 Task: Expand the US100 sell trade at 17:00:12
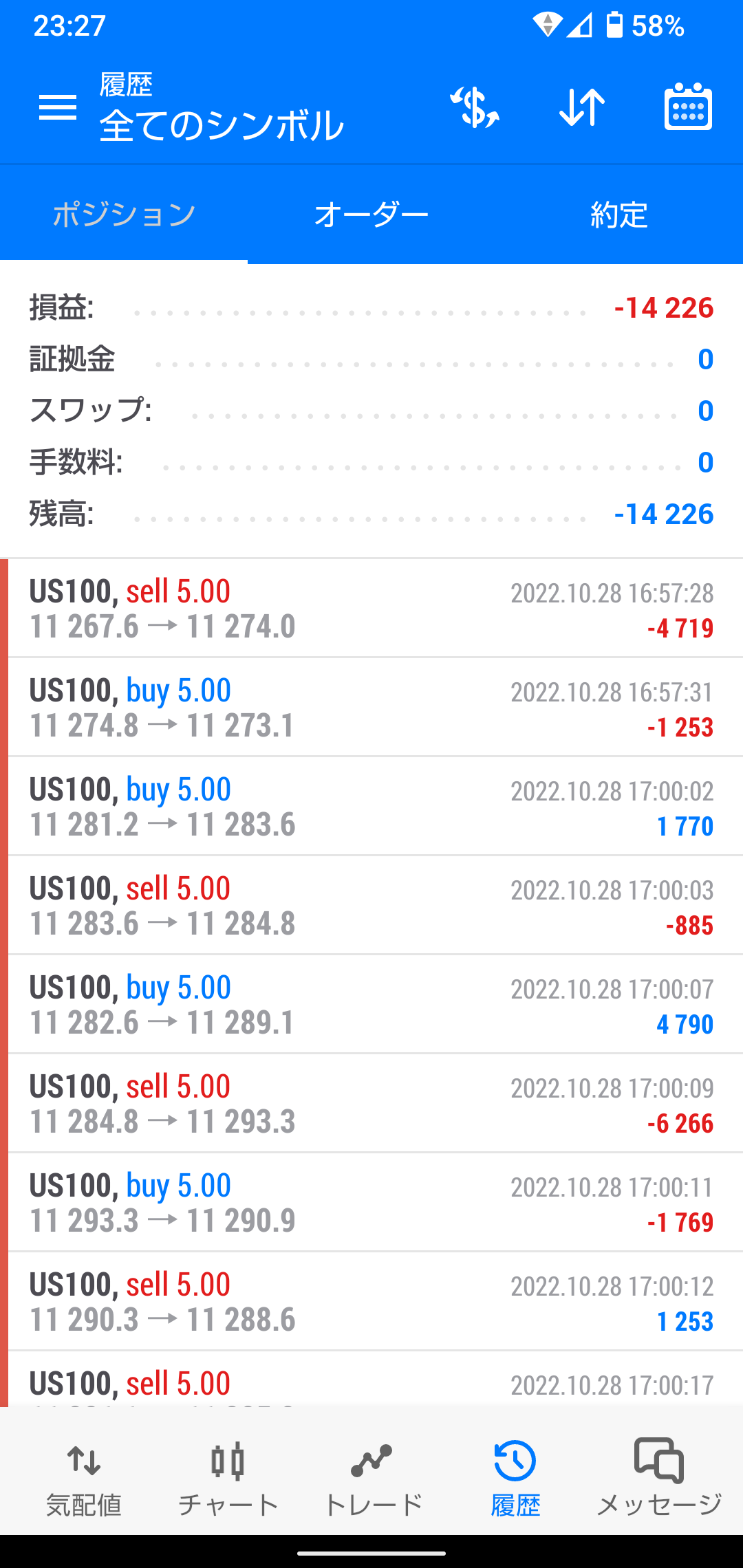371,1302
